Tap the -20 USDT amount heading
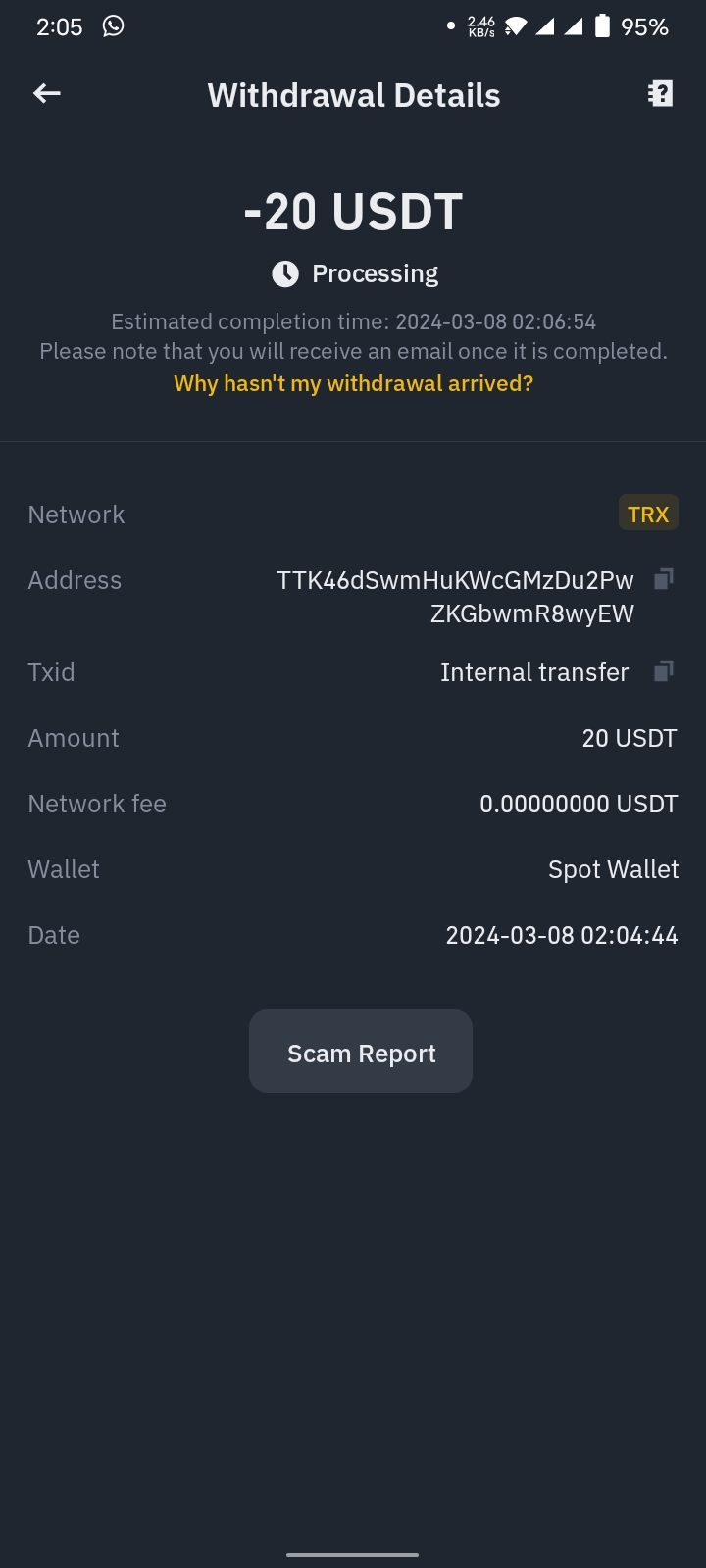706x1568 pixels. (353, 210)
